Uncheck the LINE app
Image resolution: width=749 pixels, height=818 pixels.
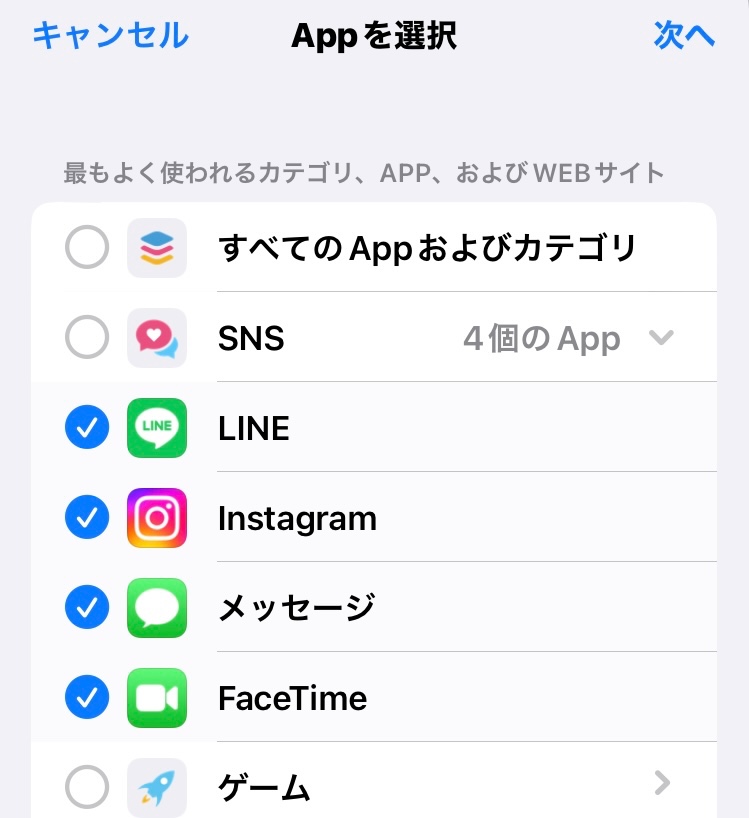87,428
